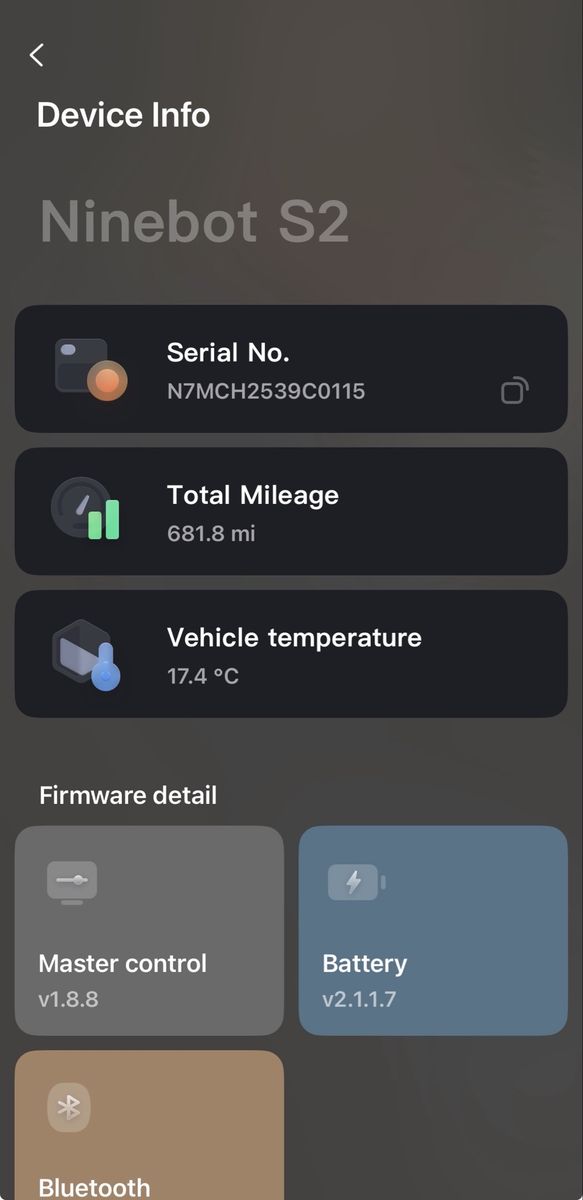This screenshot has height=1200, width=583.
Task: Open the Battery firmware card
Action: tap(433, 930)
